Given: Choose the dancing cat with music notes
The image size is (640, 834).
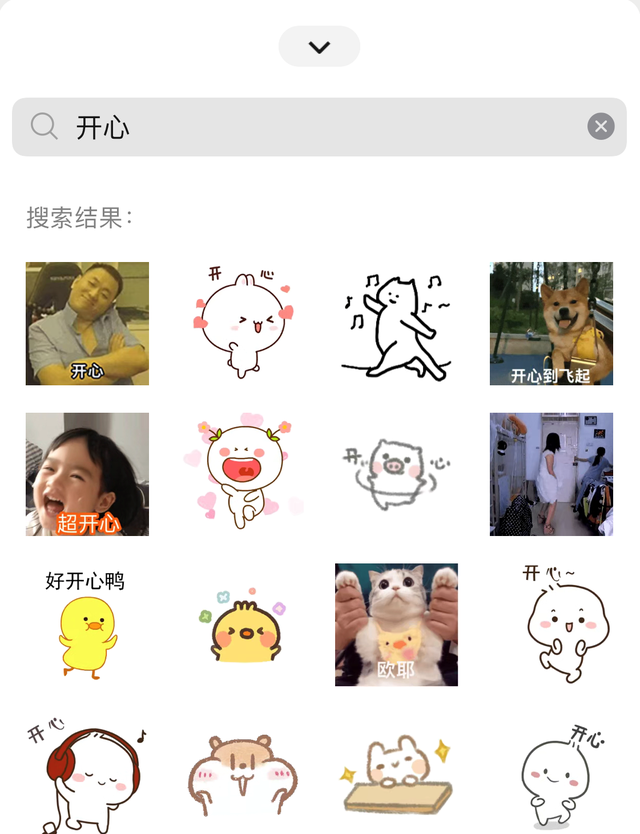Looking at the screenshot, I should point(396,324).
